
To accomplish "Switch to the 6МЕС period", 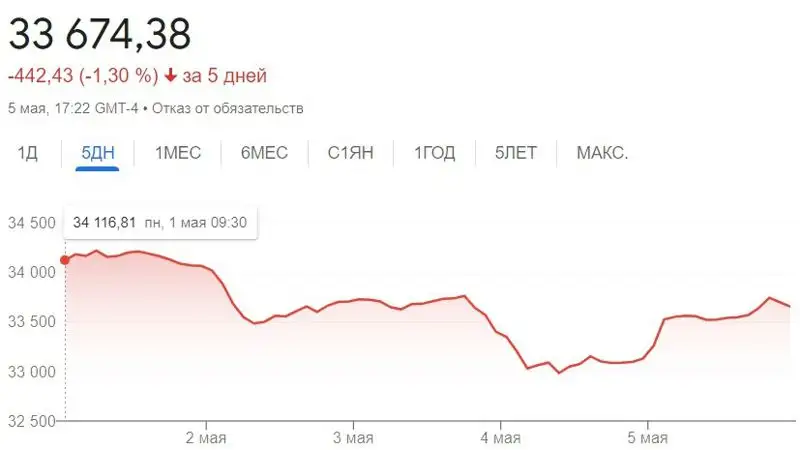I will click(264, 153).
